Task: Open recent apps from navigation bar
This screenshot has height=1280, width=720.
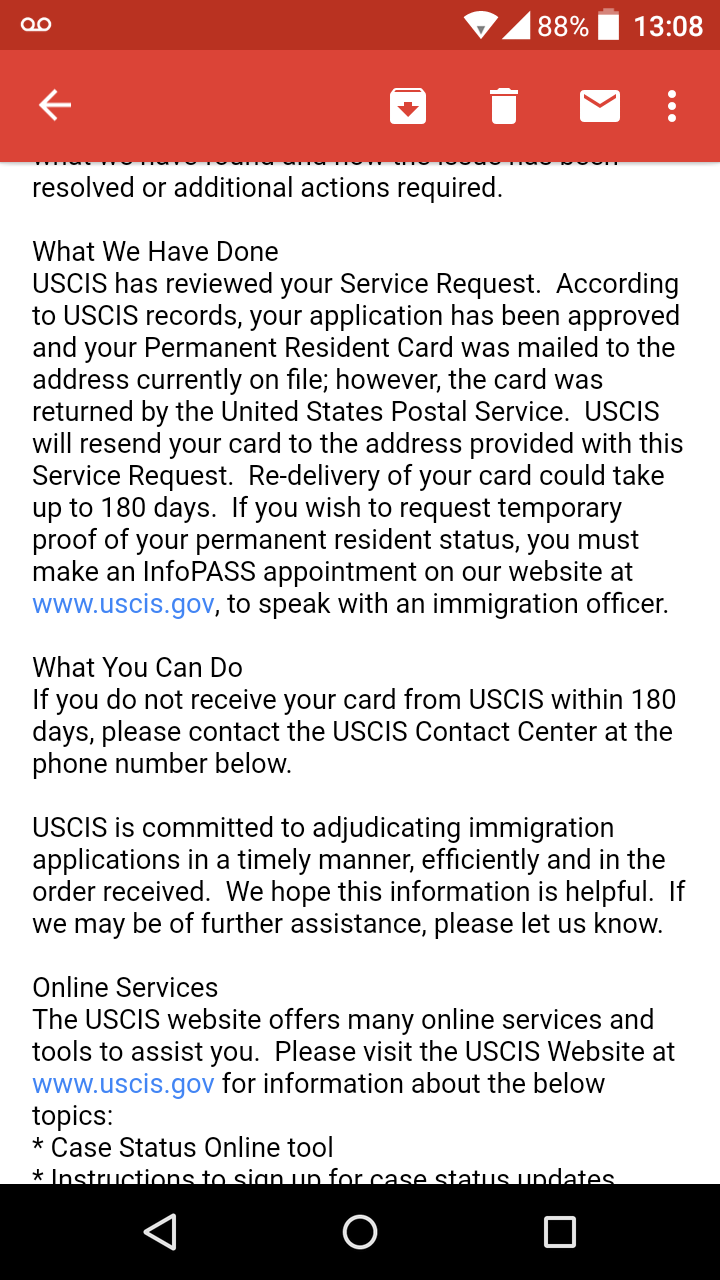Action: pyautogui.click(x=560, y=1232)
